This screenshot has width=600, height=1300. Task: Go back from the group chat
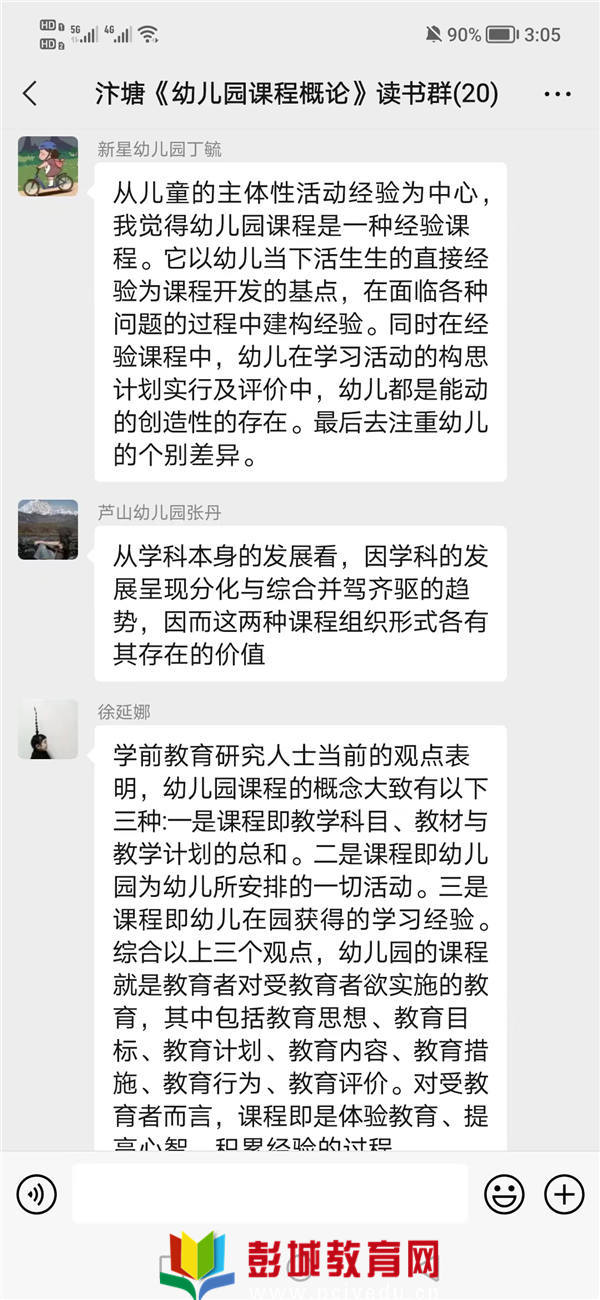pyautogui.click(x=30, y=94)
